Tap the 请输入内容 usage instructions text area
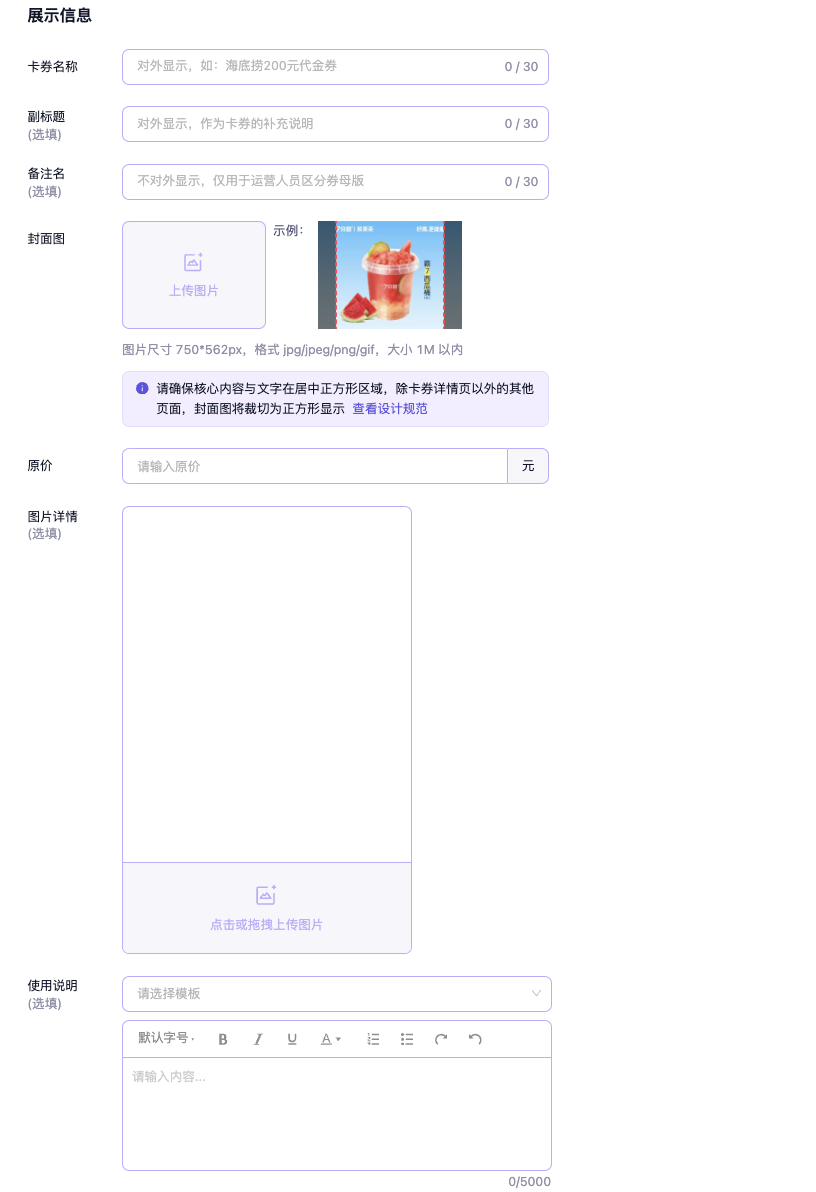This screenshot has width=816, height=1192. 336,1113
